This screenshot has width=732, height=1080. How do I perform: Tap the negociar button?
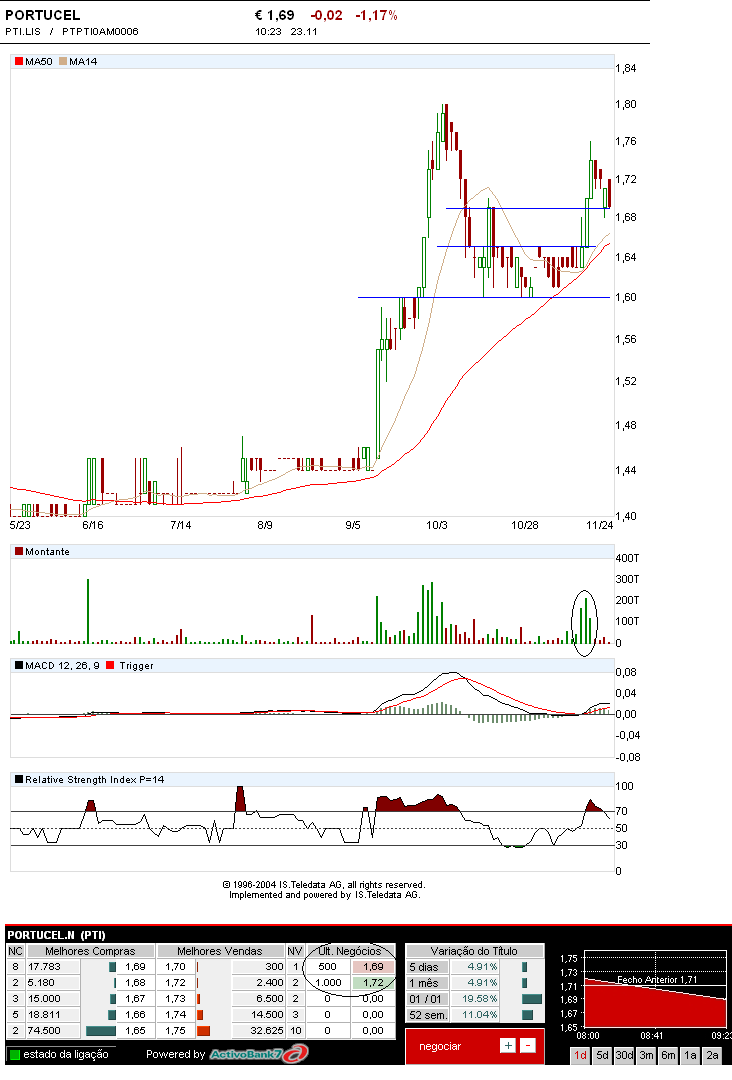[441, 1045]
